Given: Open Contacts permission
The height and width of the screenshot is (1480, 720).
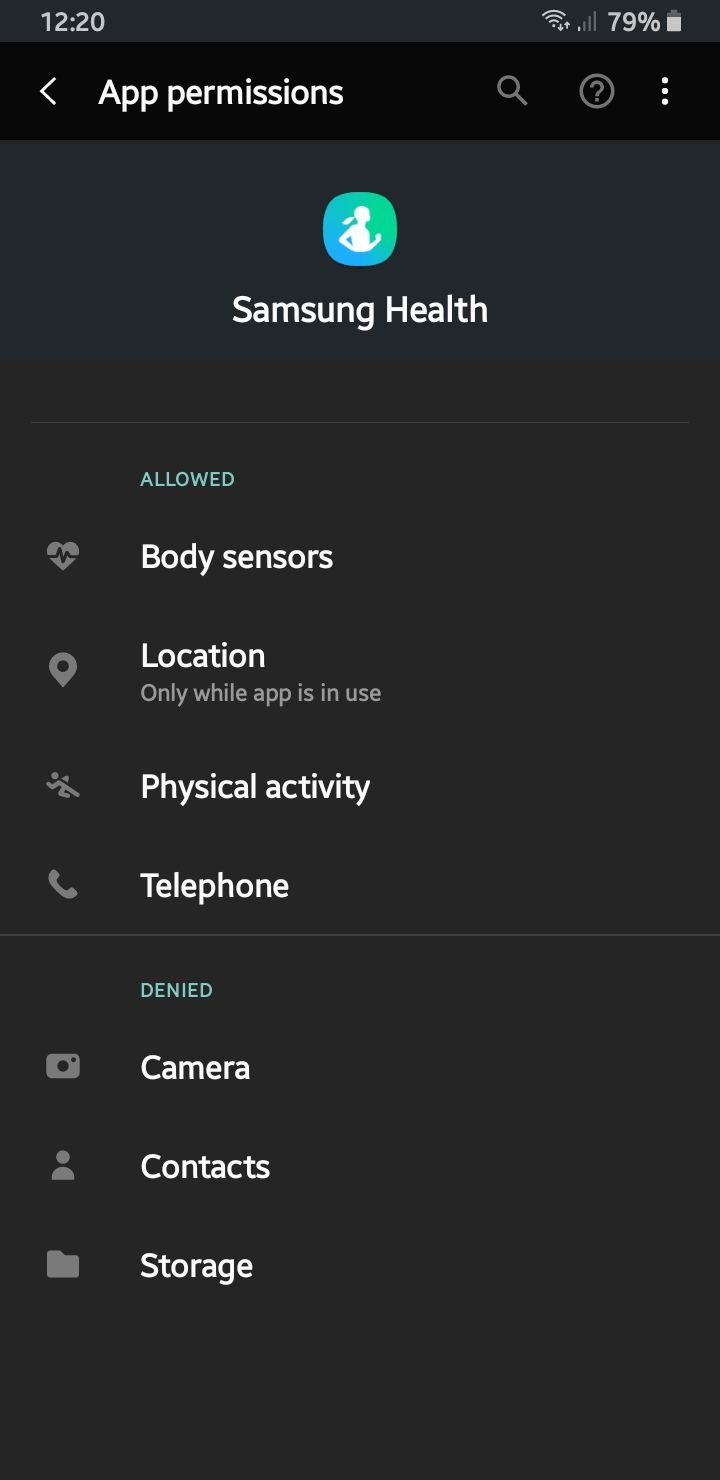Looking at the screenshot, I should tap(205, 1166).
